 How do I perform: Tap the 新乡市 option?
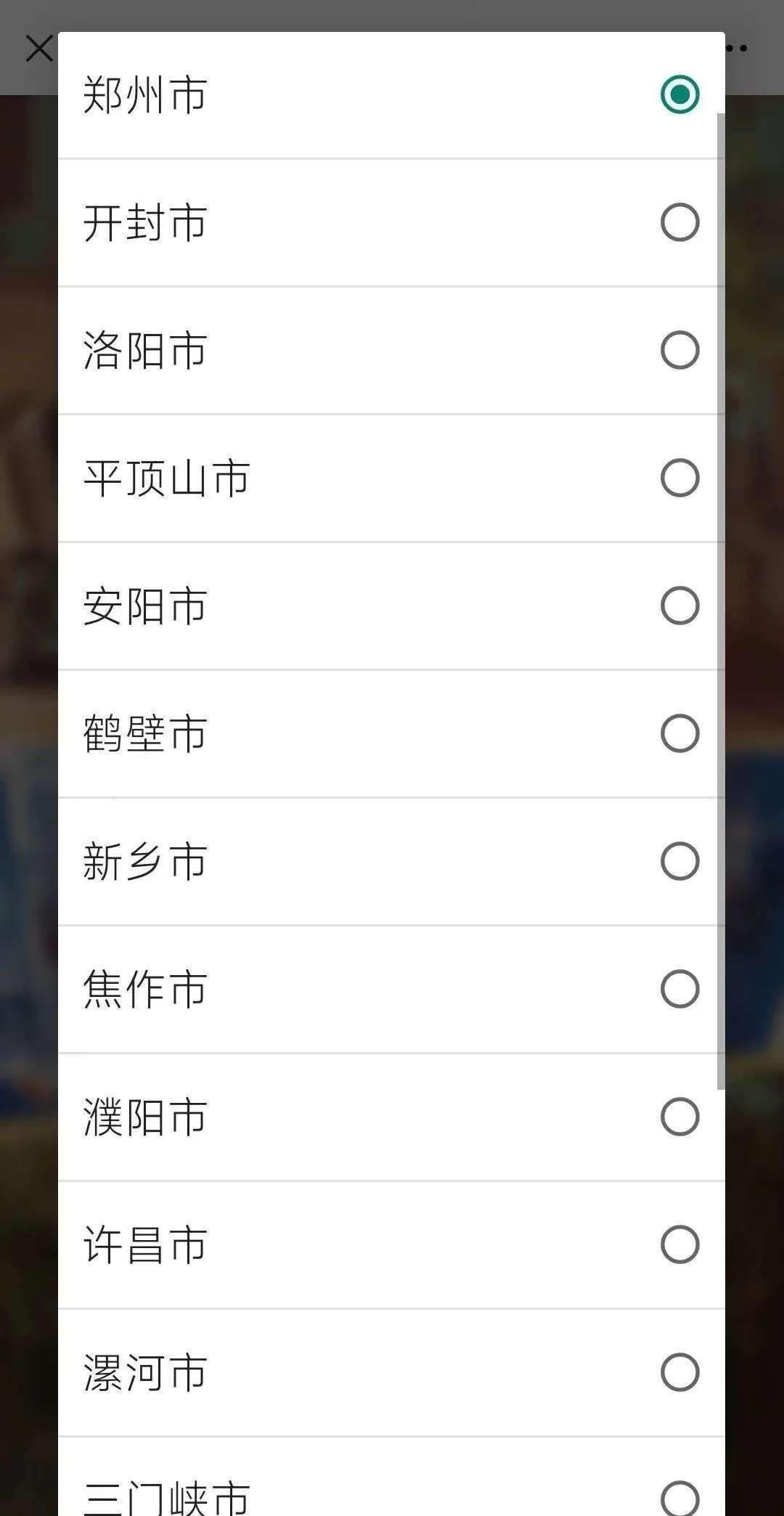click(x=679, y=861)
